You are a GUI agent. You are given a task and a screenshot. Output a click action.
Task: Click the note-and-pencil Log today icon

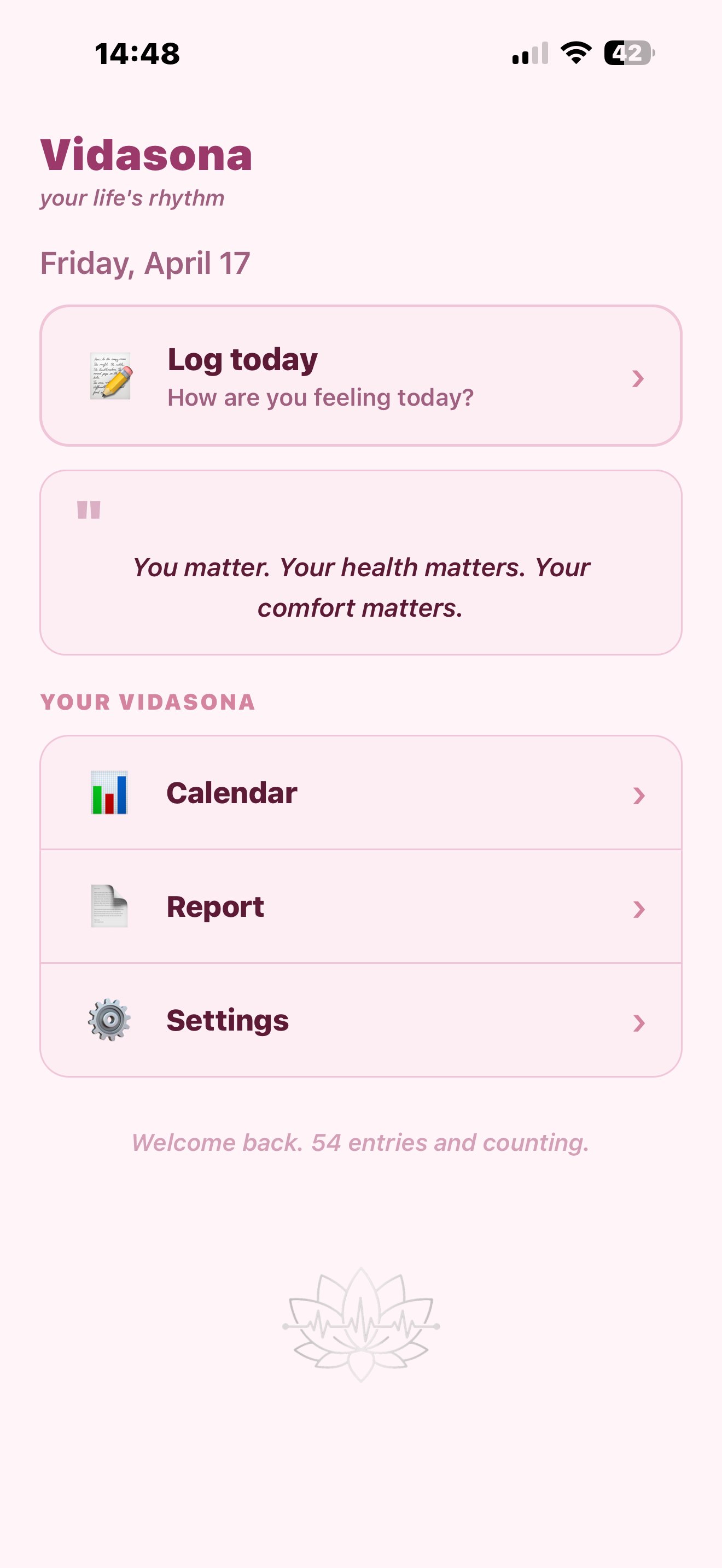point(110,377)
